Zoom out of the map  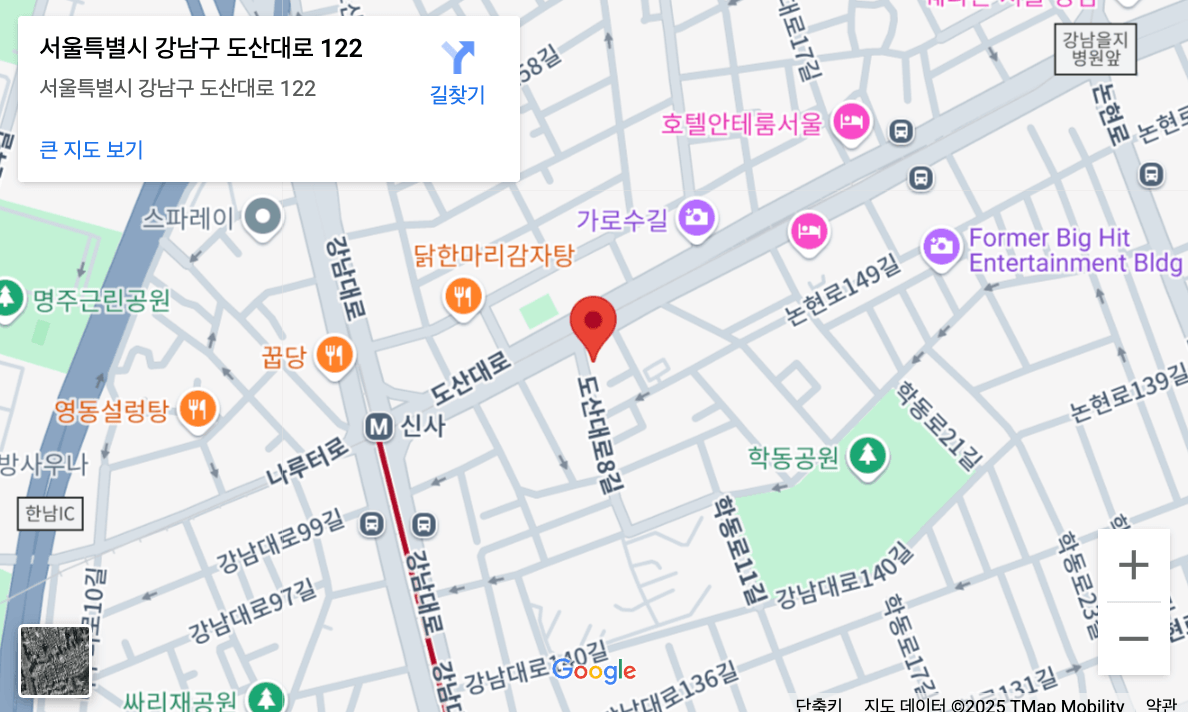pyautogui.click(x=1133, y=638)
